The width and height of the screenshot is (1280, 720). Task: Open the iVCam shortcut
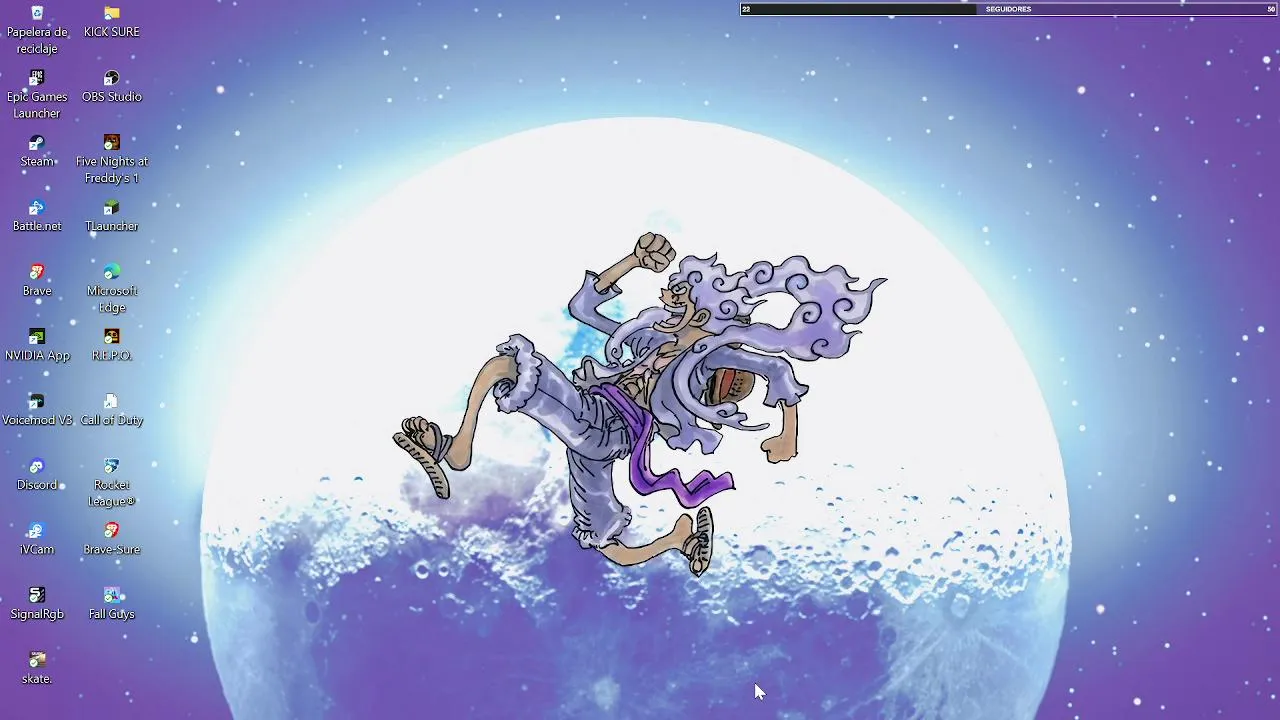coord(37,531)
